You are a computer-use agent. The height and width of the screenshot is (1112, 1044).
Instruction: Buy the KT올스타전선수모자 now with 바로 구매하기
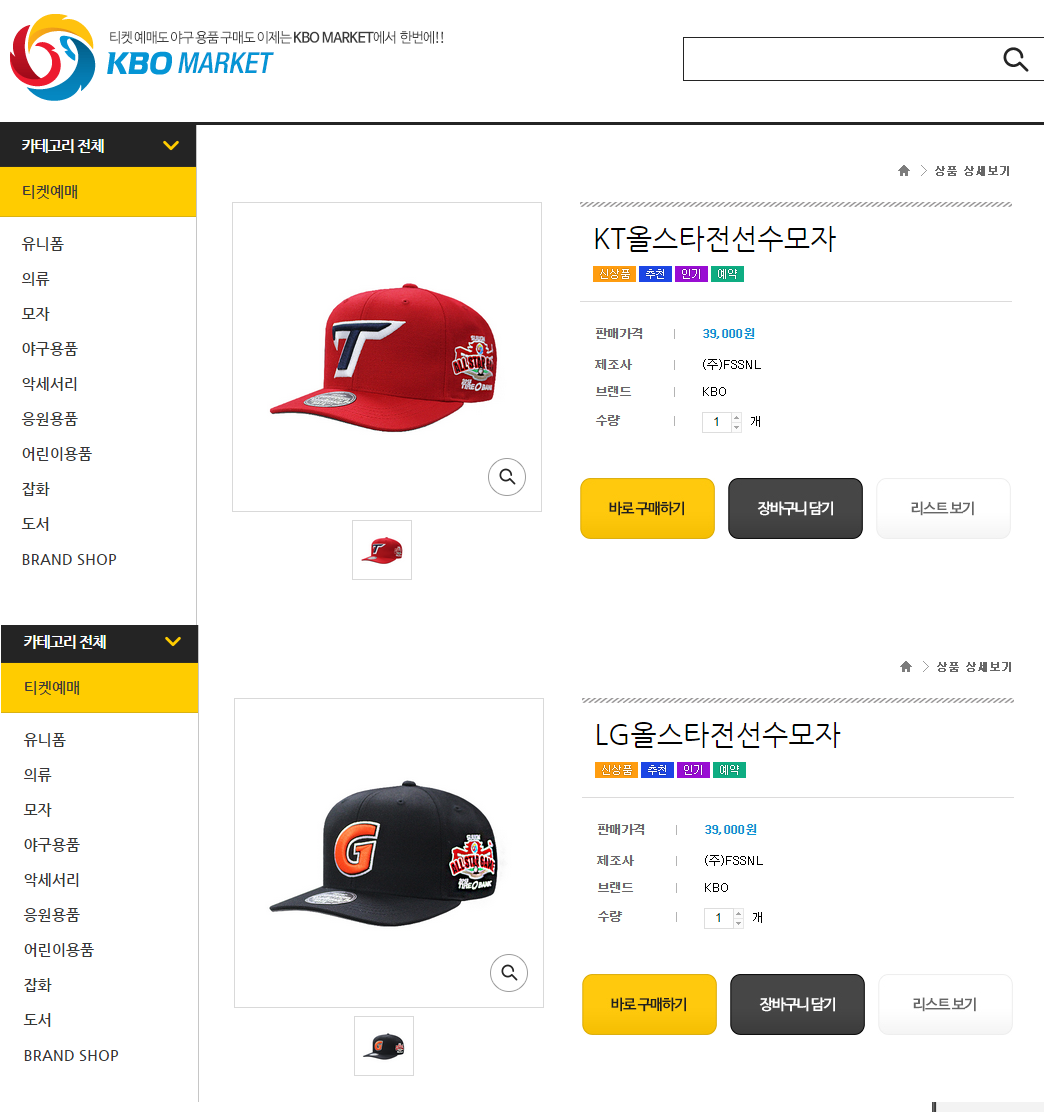(x=647, y=508)
